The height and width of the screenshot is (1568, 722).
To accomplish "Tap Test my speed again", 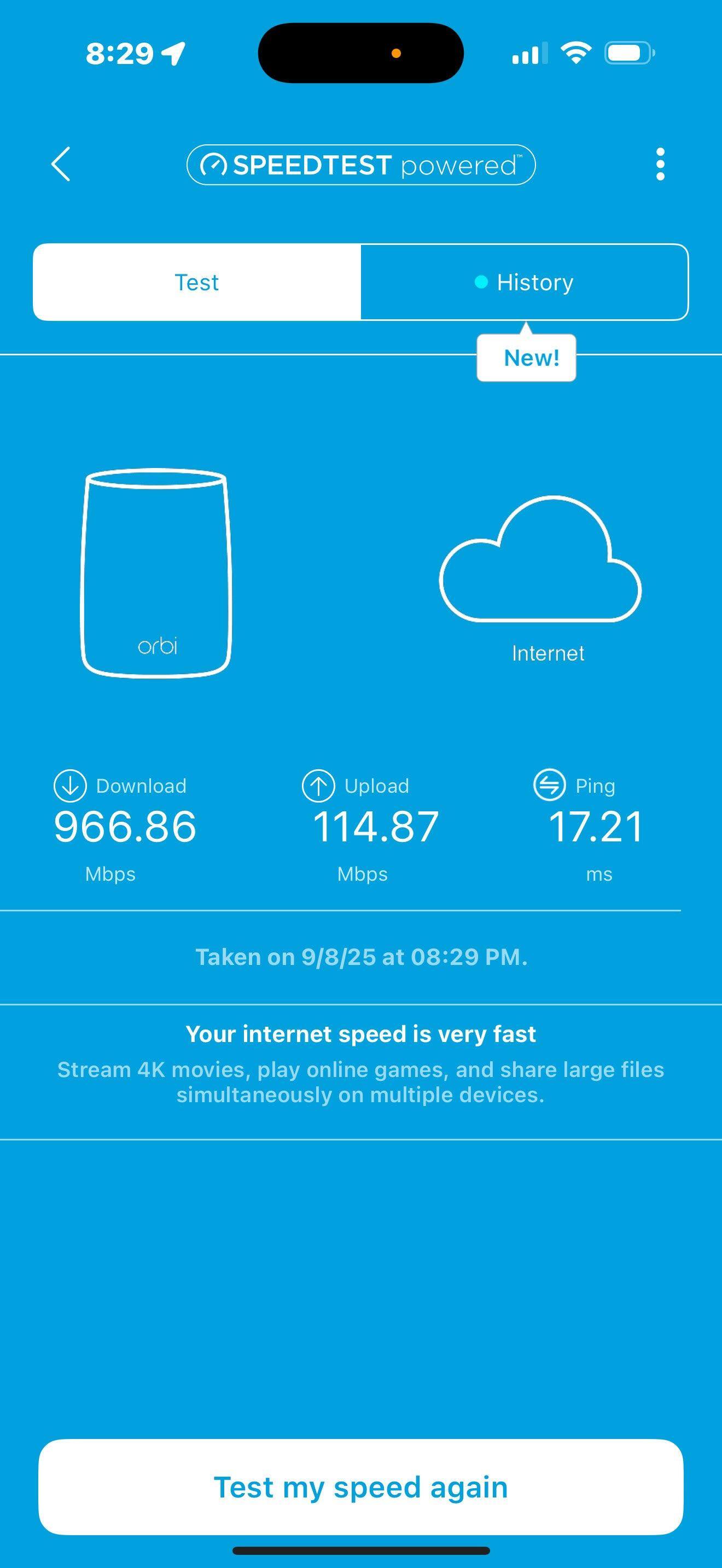I will click(x=360, y=1487).
